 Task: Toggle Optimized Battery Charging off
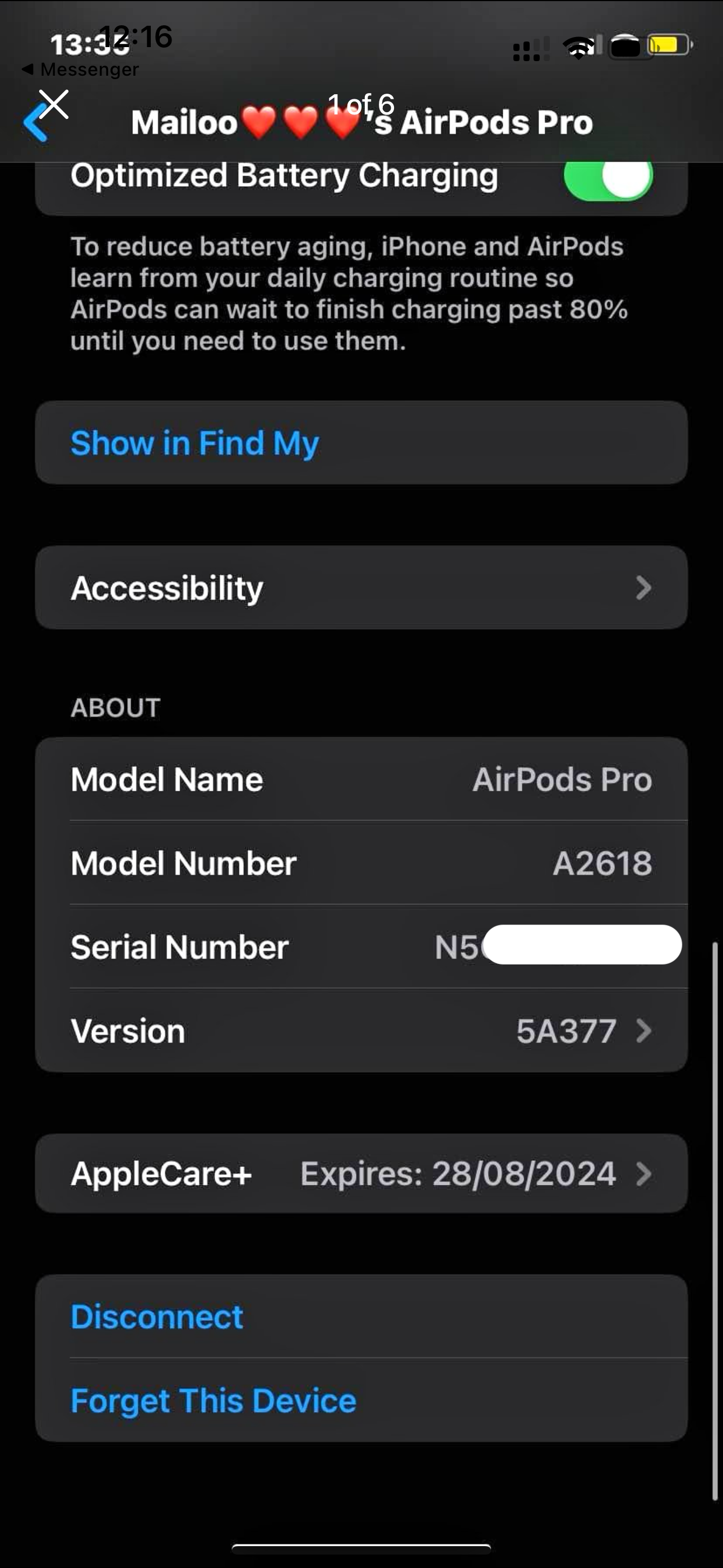pos(608,177)
